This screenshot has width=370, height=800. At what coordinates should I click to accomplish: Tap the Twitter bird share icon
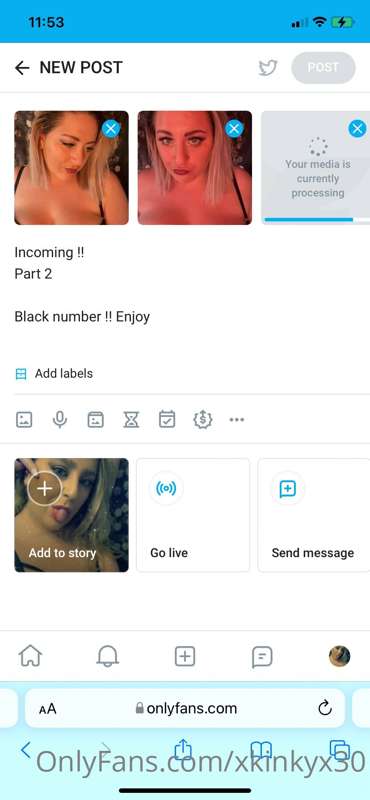click(267, 68)
